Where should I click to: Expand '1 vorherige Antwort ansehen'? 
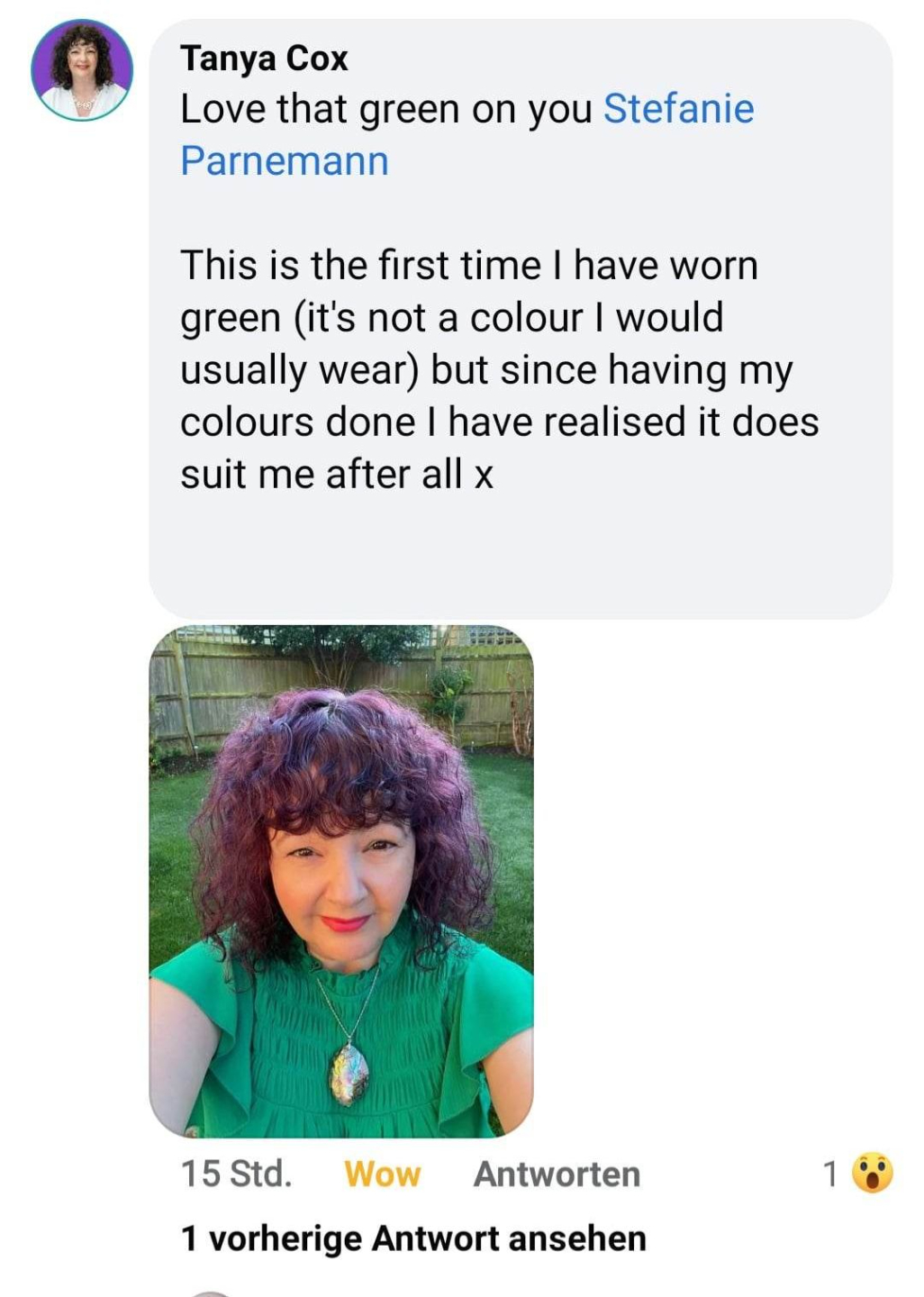tap(413, 1238)
